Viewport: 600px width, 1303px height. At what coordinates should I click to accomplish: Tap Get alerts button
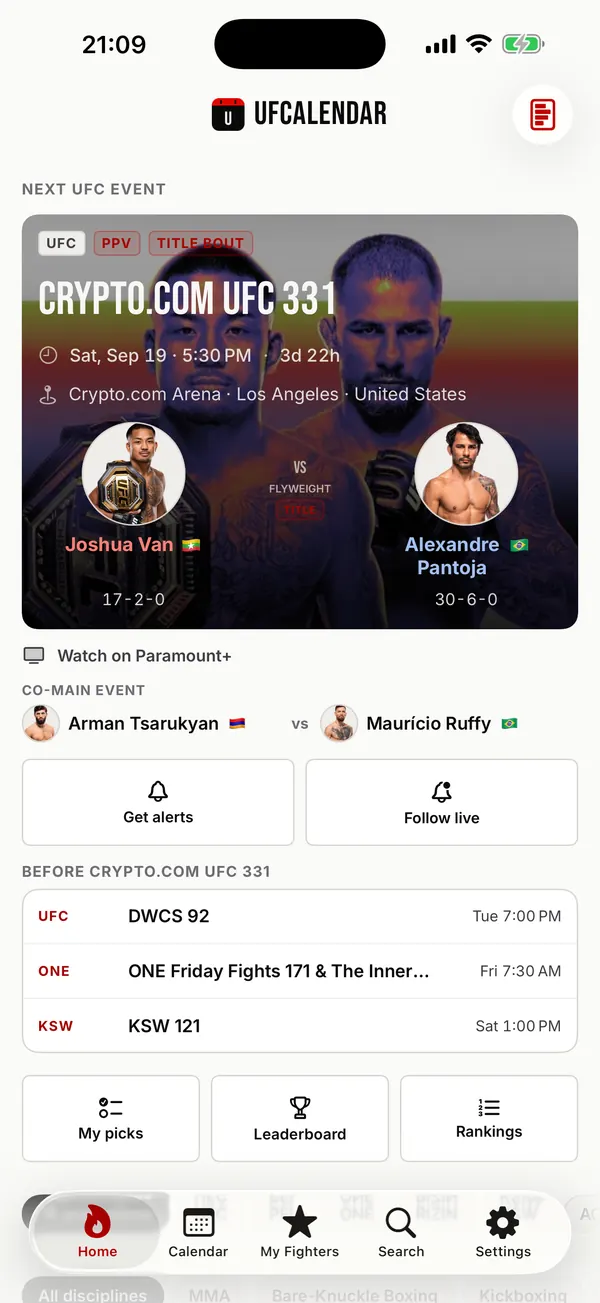158,802
